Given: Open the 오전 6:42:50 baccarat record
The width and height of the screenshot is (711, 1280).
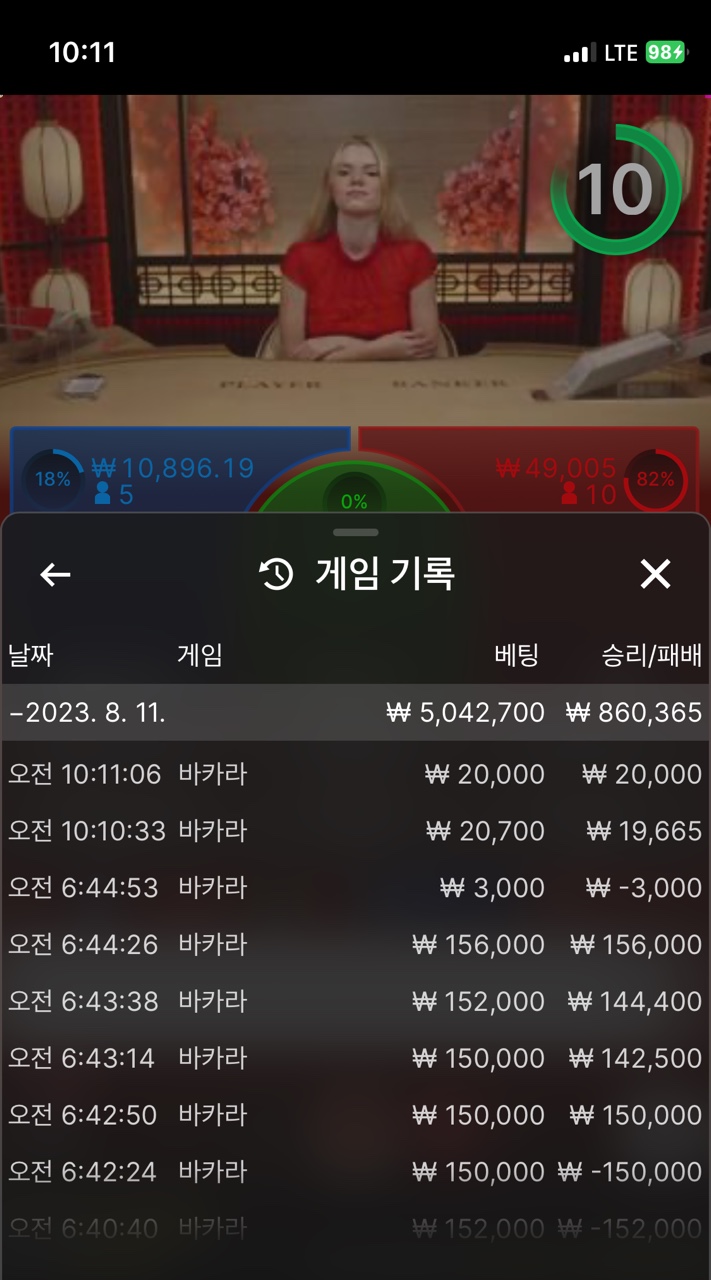Looking at the screenshot, I should click(355, 1115).
